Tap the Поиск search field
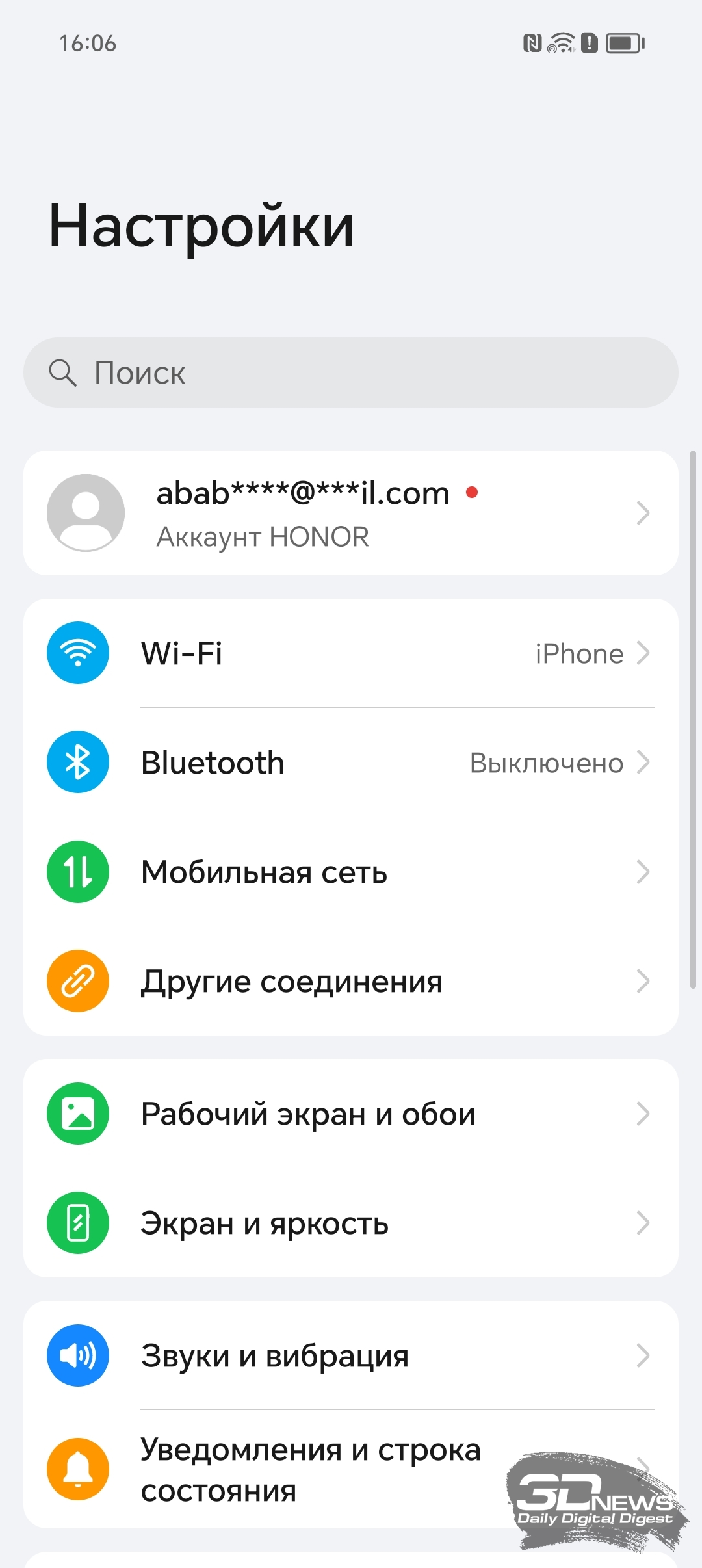This screenshot has height=1568, width=702. pos(351,372)
